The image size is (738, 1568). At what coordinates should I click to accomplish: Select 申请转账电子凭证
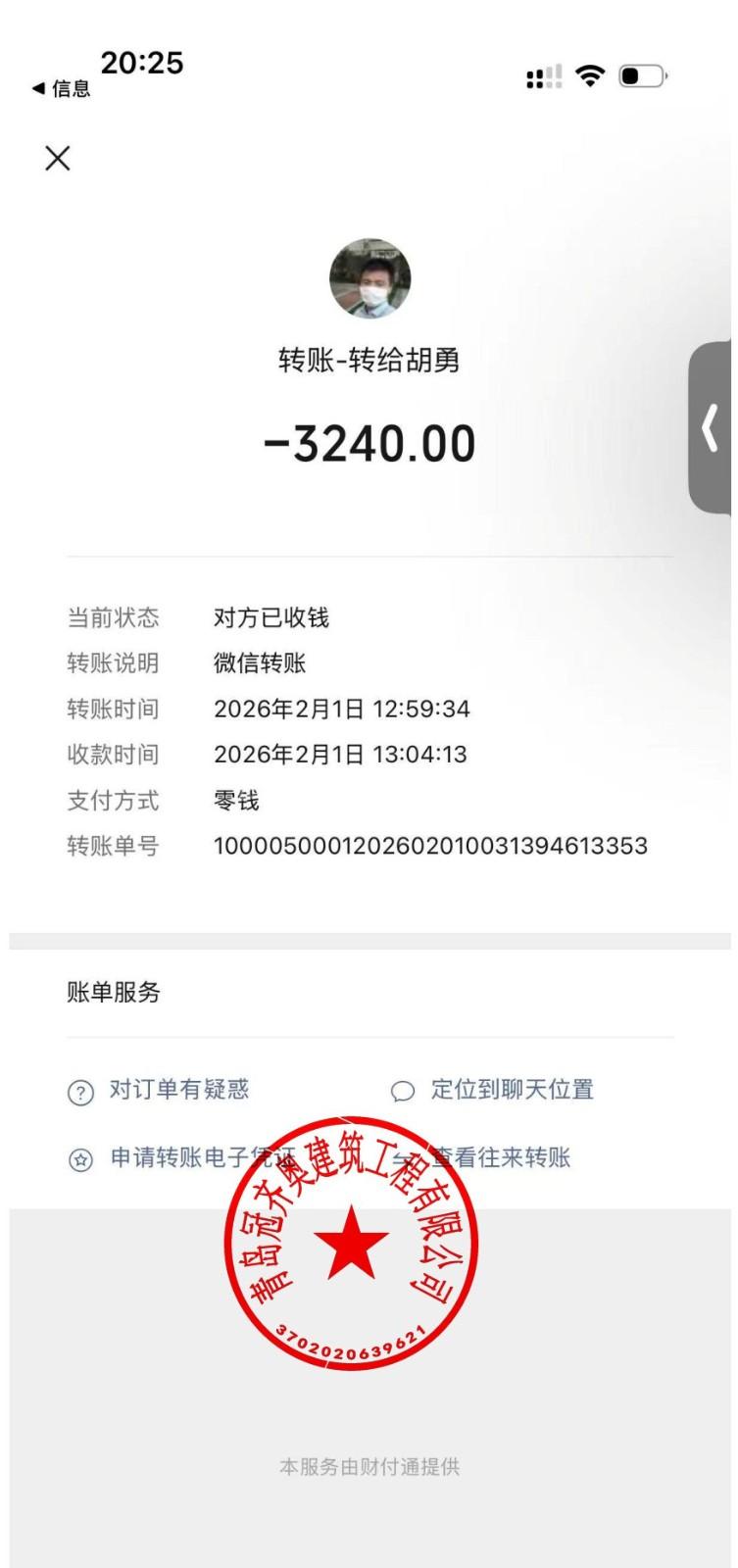(x=176, y=1158)
